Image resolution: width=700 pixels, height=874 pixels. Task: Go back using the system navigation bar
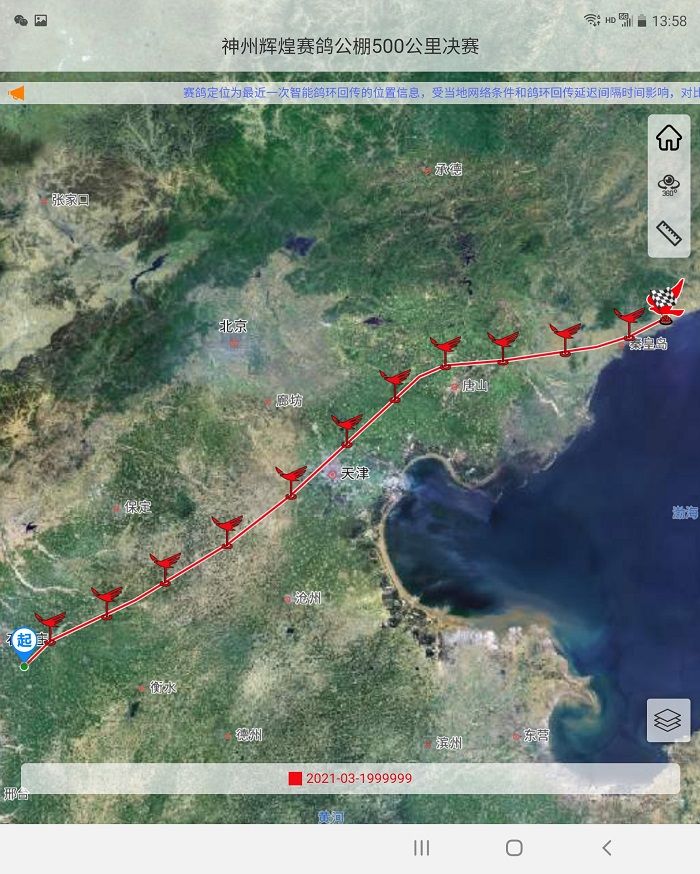tap(606, 848)
